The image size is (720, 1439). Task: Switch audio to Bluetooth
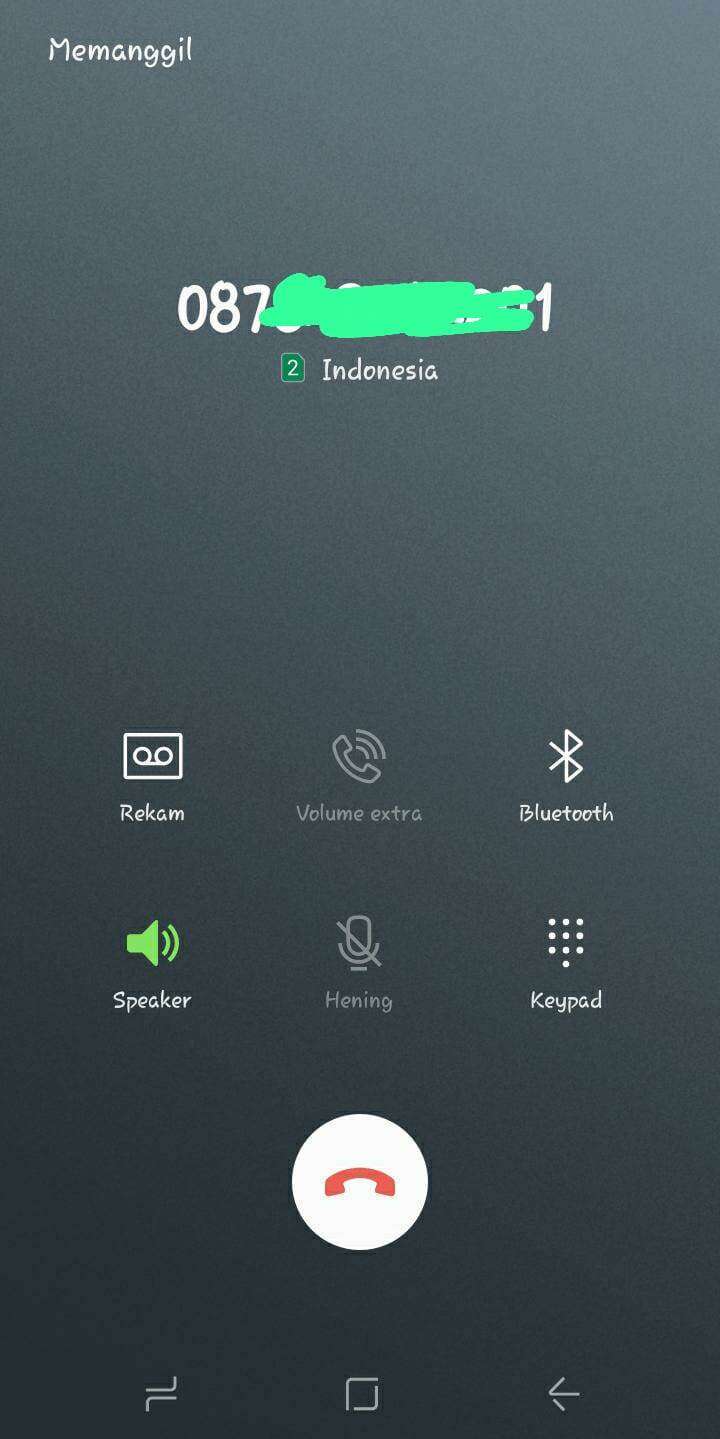[x=566, y=776]
